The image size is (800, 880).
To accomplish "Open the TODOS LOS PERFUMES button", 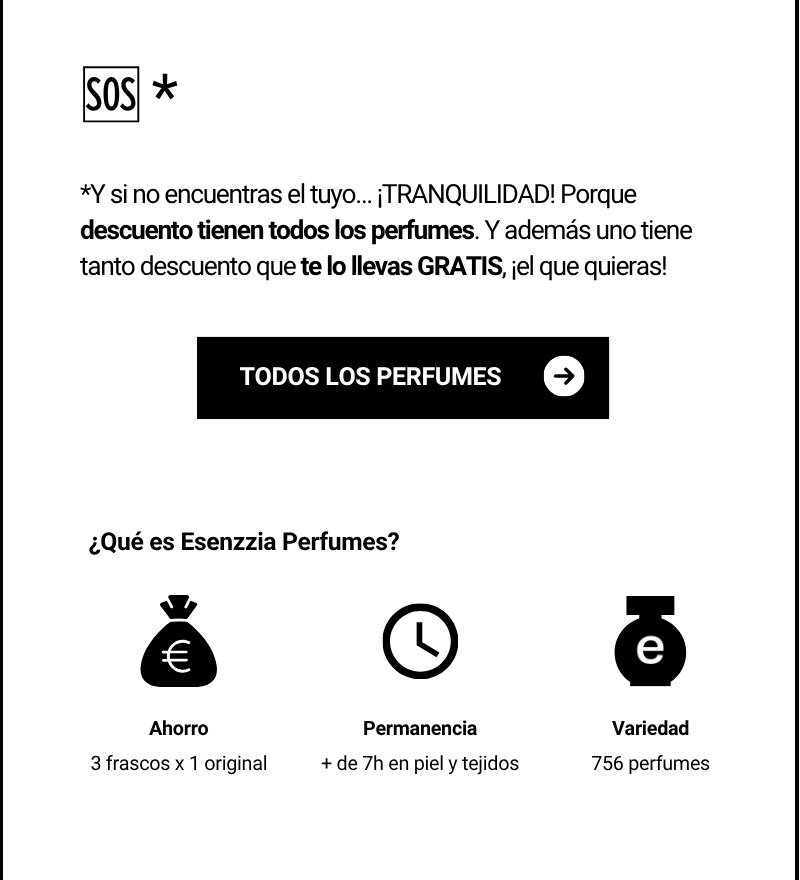I will click(403, 378).
